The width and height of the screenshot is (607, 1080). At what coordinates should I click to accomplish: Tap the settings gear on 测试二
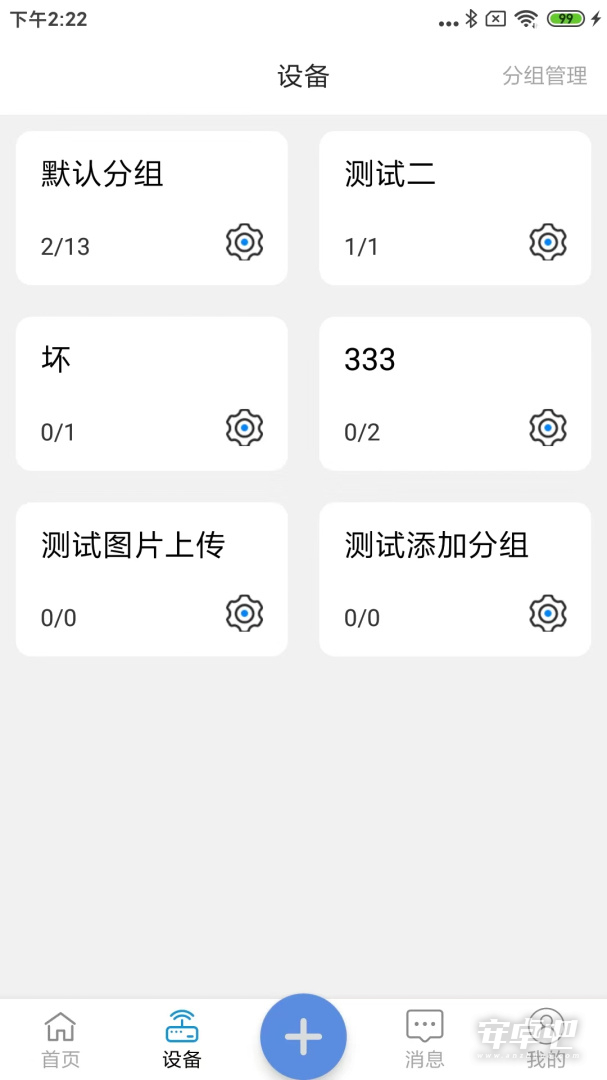click(548, 242)
